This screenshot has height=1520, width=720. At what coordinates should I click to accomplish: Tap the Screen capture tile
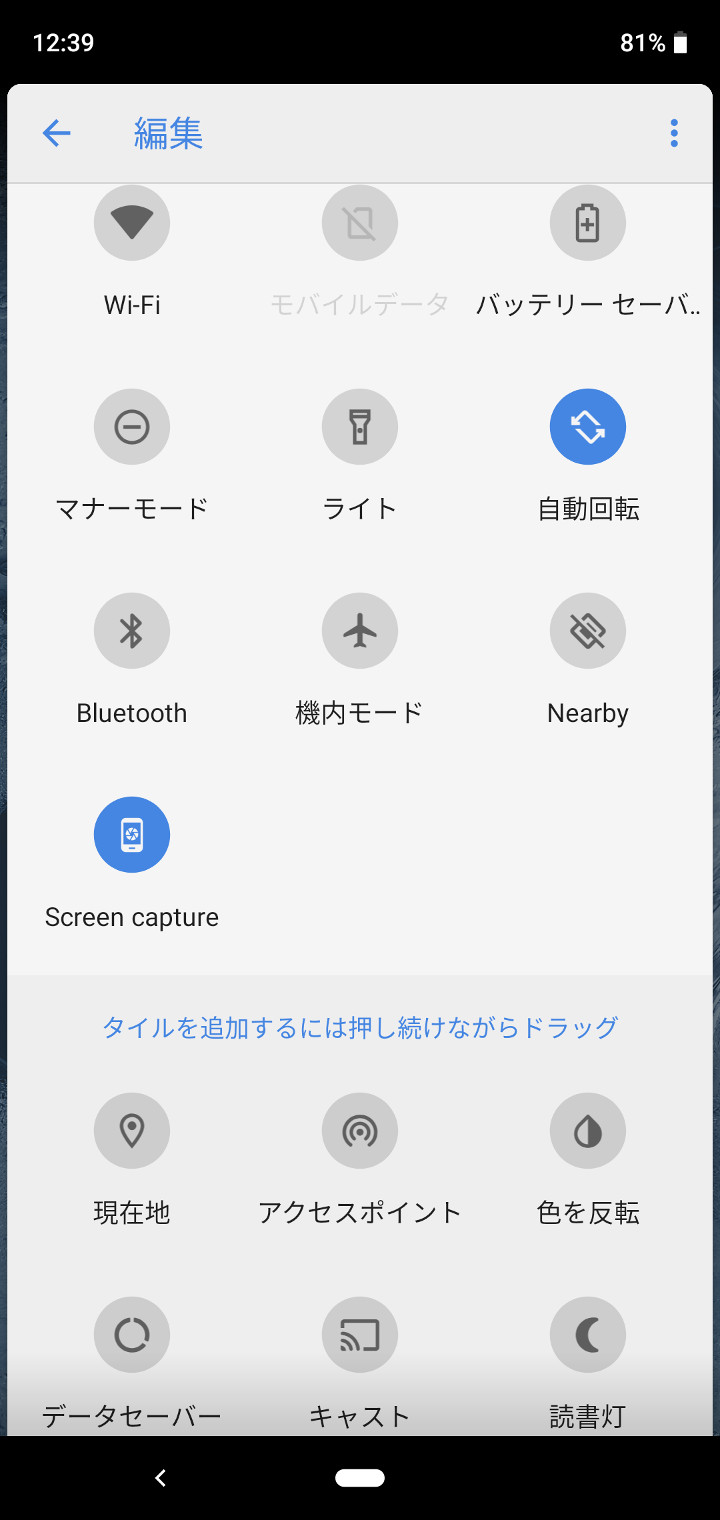pyautogui.click(x=132, y=835)
